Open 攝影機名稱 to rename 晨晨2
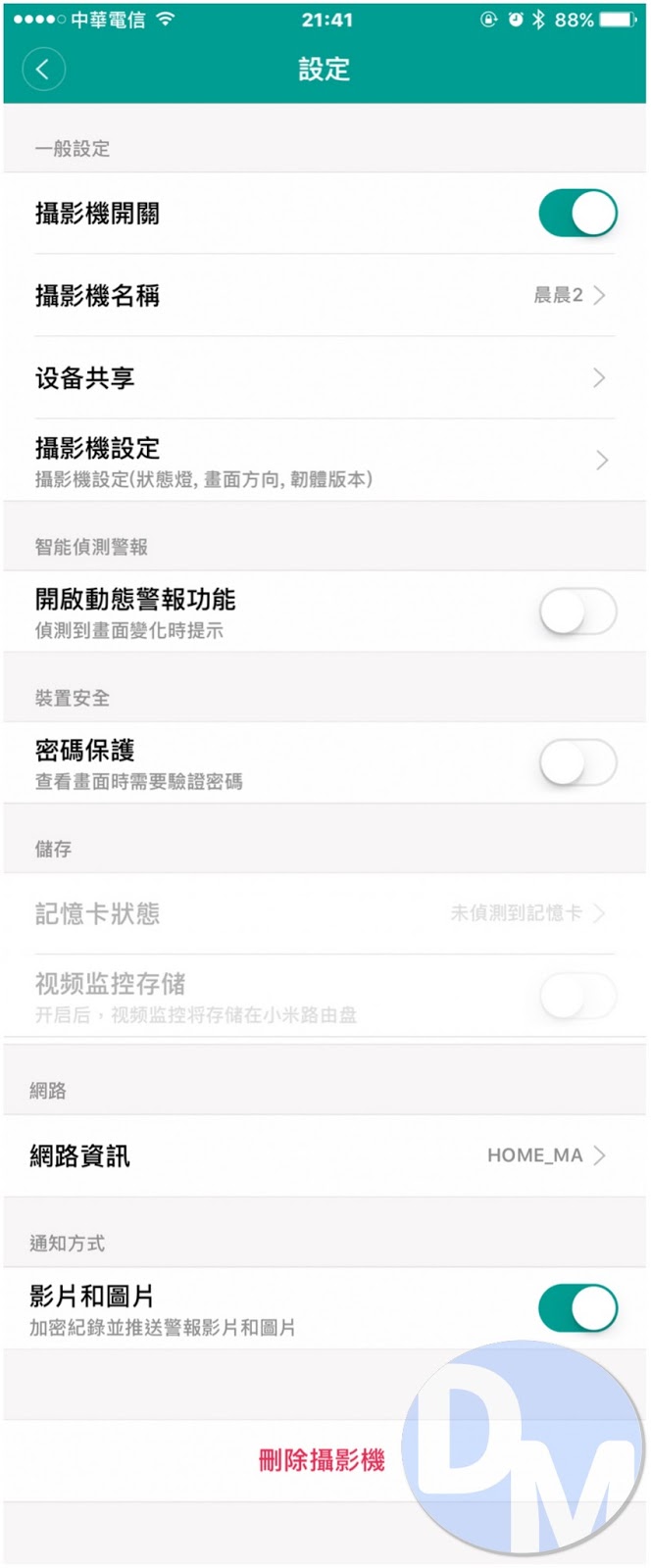Viewport: 651px width, 1568px height. [x=324, y=295]
